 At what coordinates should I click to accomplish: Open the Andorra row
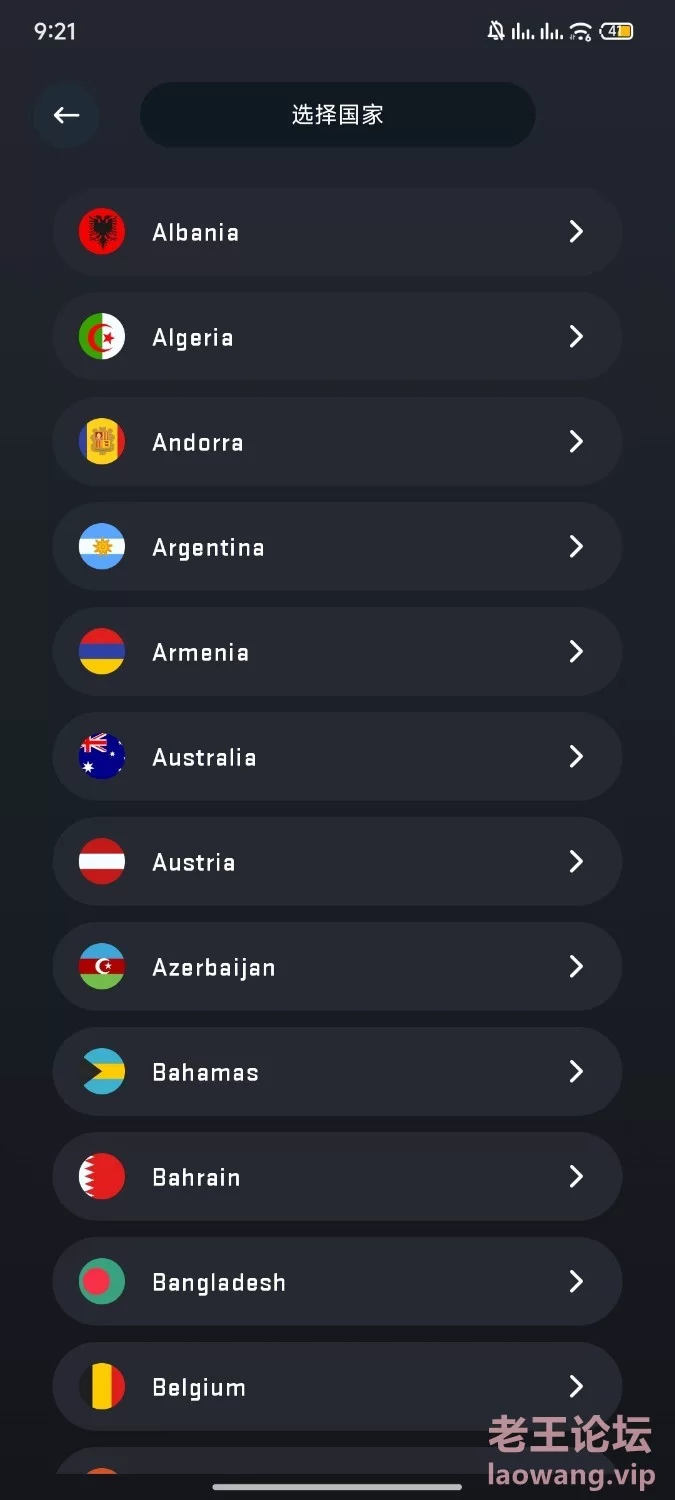point(337,442)
